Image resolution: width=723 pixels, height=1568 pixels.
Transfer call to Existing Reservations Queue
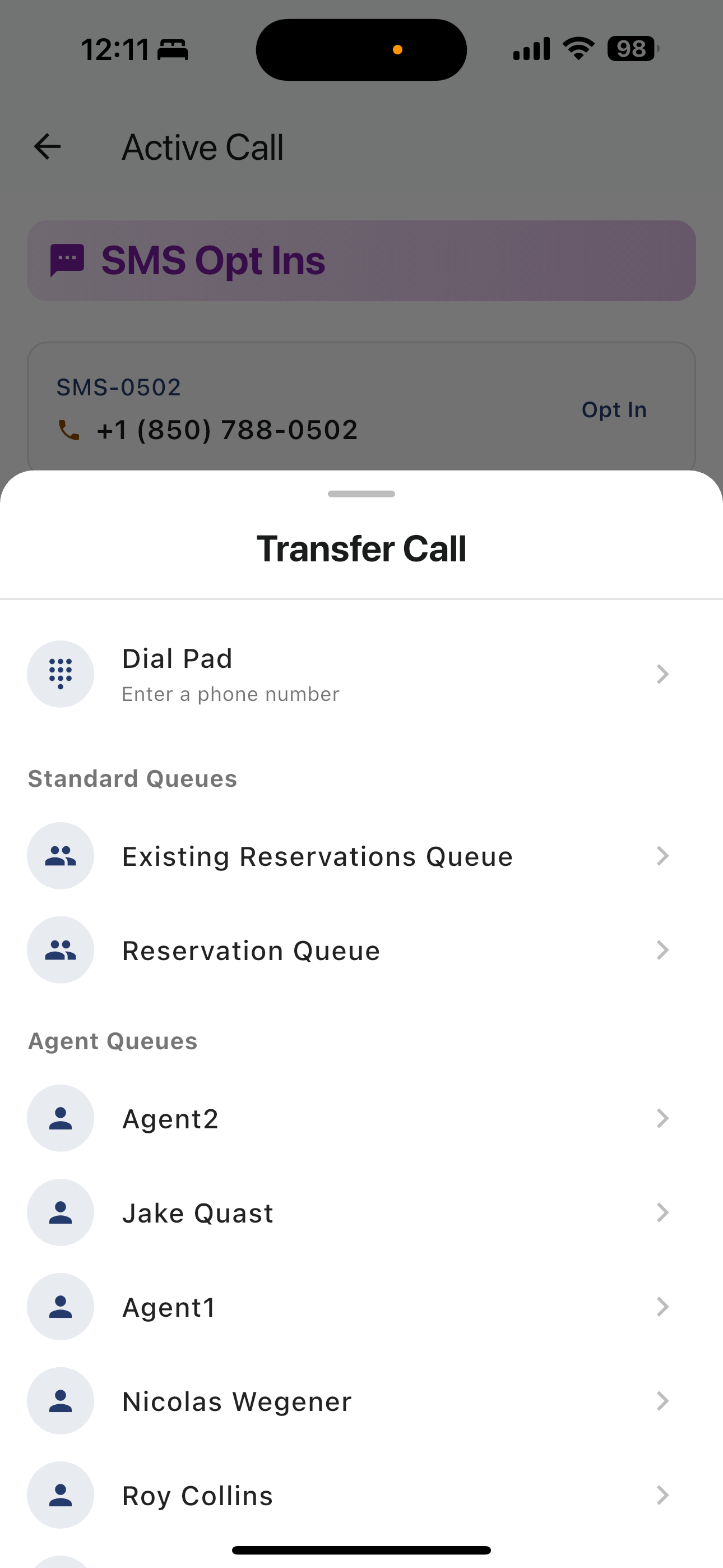click(360, 856)
